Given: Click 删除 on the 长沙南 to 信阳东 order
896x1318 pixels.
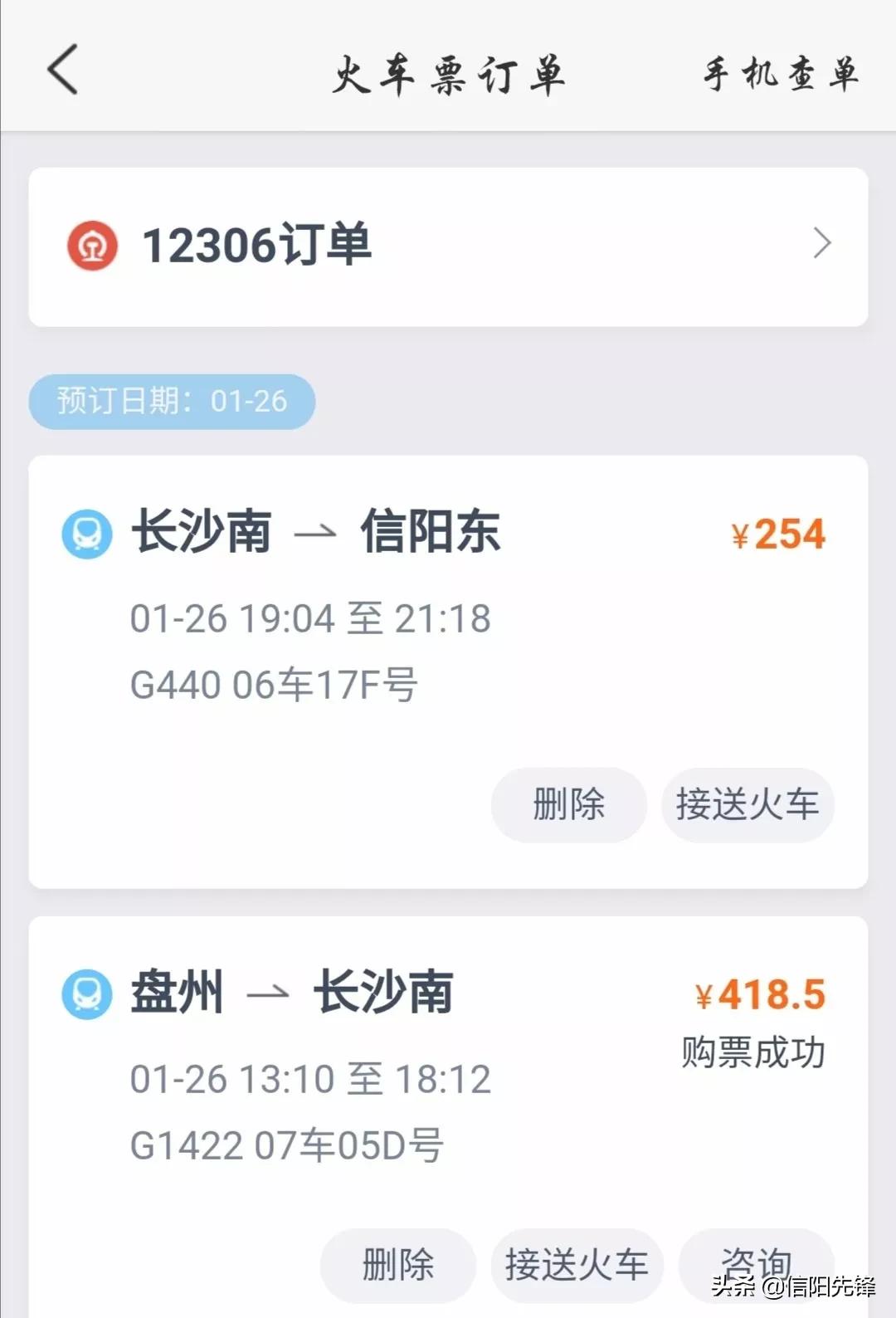Looking at the screenshot, I should coord(567,804).
